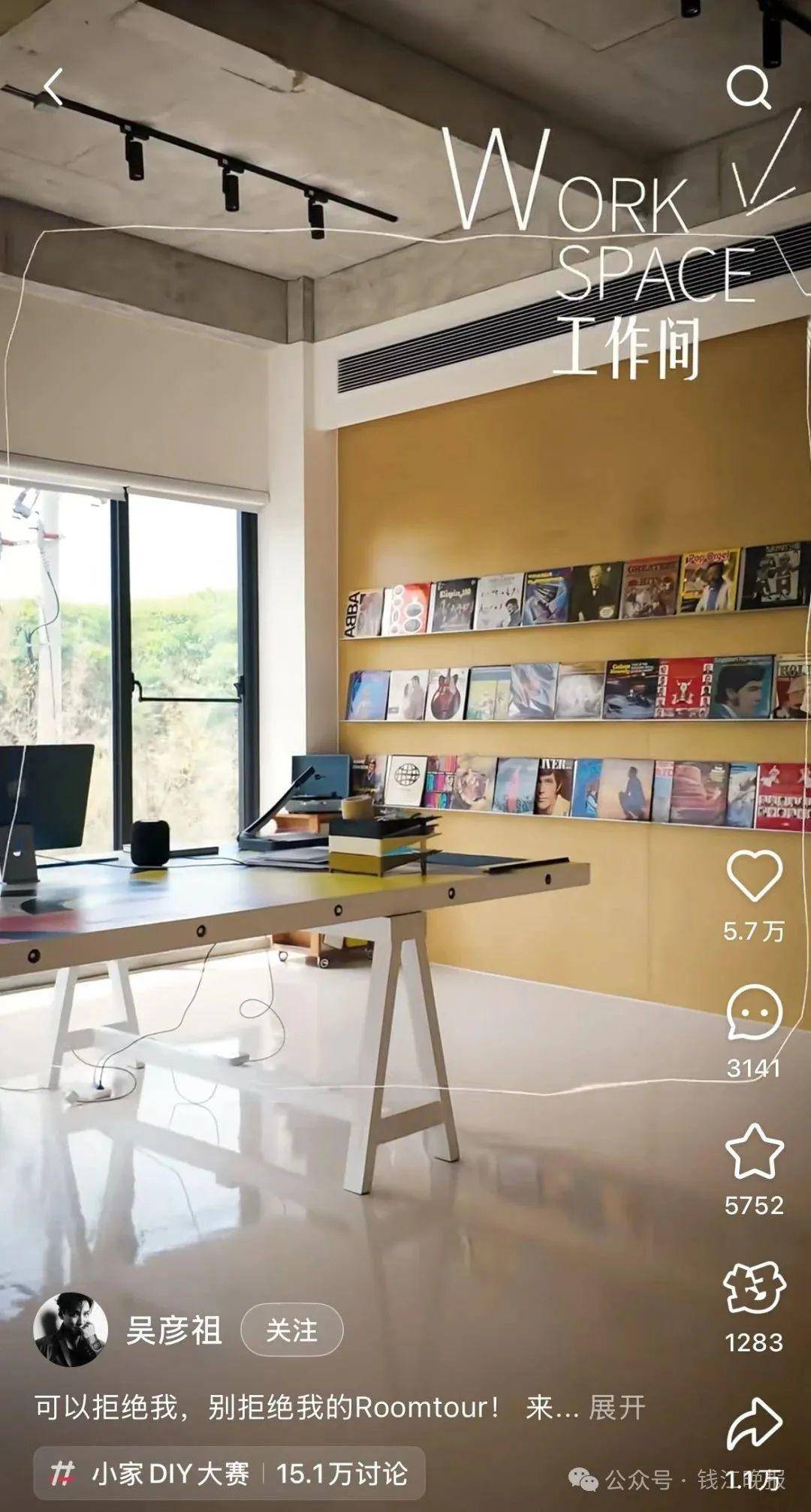The image size is (811, 1512).
Task: Go back with the top-left arrow
Action: pyautogui.click(x=54, y=88)
